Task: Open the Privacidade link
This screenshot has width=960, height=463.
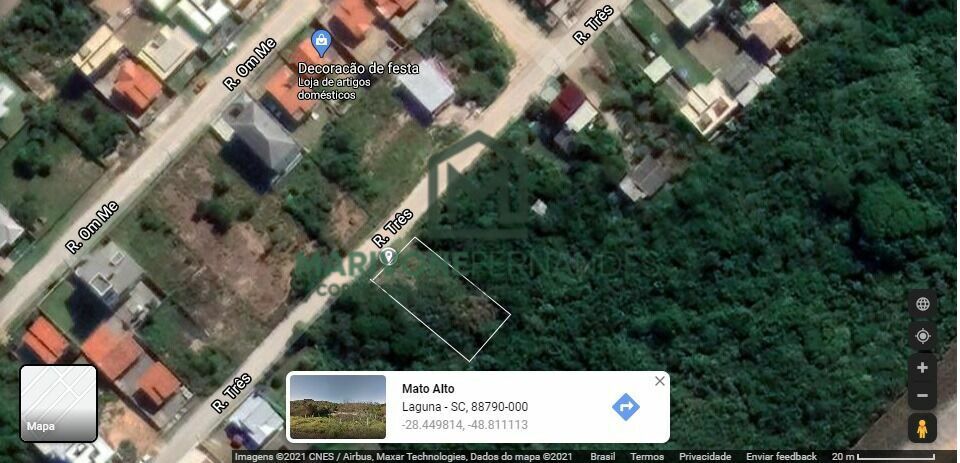Action: pos(705,457)
